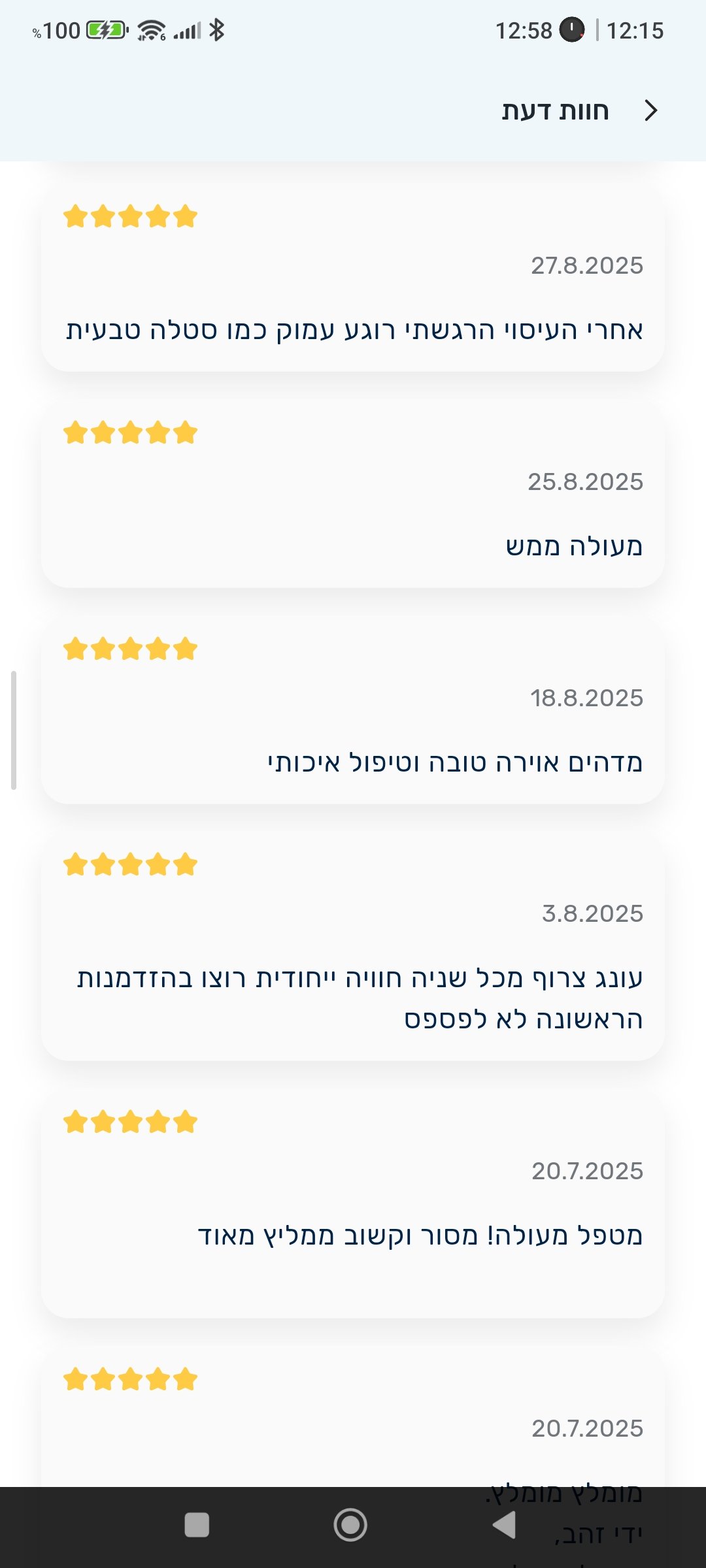This screenshot has height=1568, width=706.
Task: Go back from the חוות דעת reviews screen
Action: [x=650, y=110]
